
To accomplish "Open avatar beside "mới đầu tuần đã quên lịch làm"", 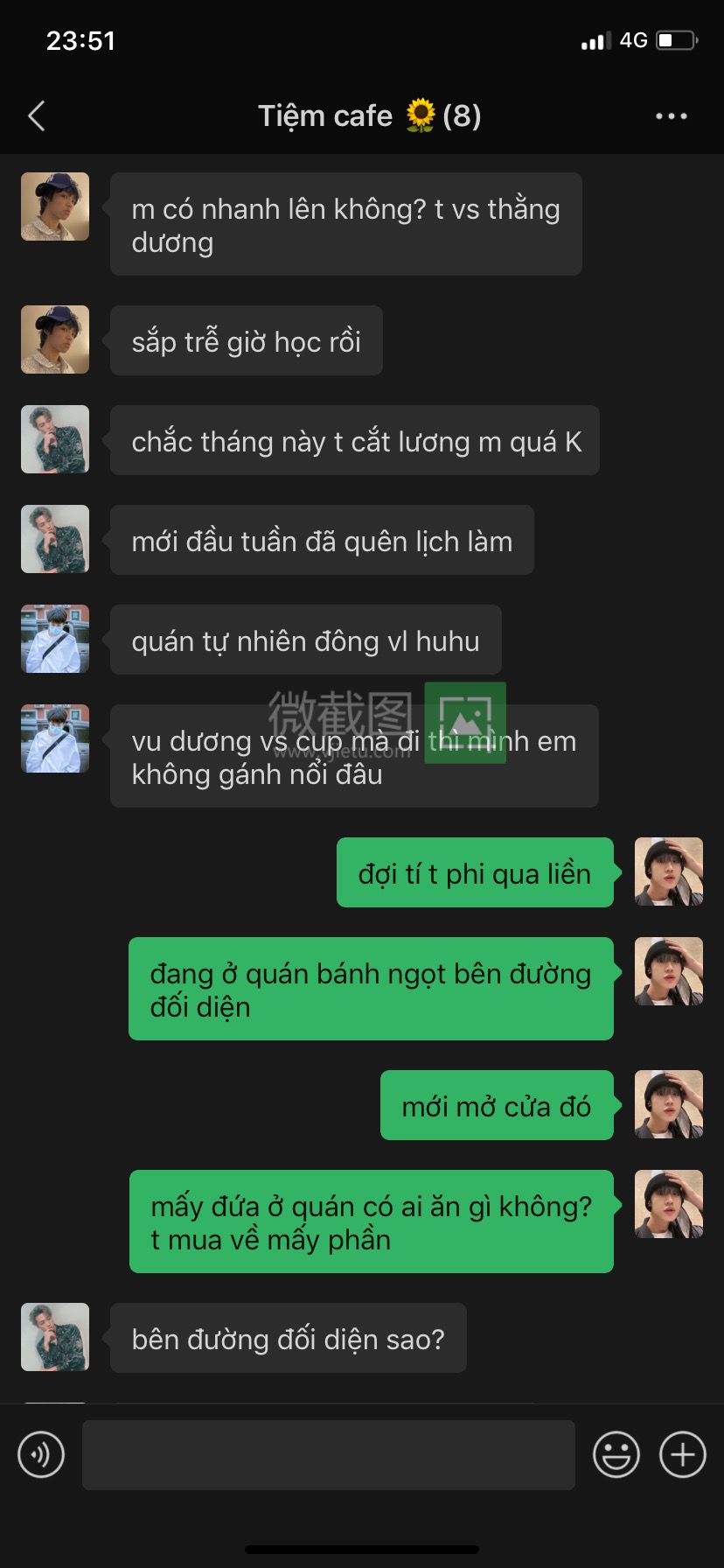I will [55, 539].
